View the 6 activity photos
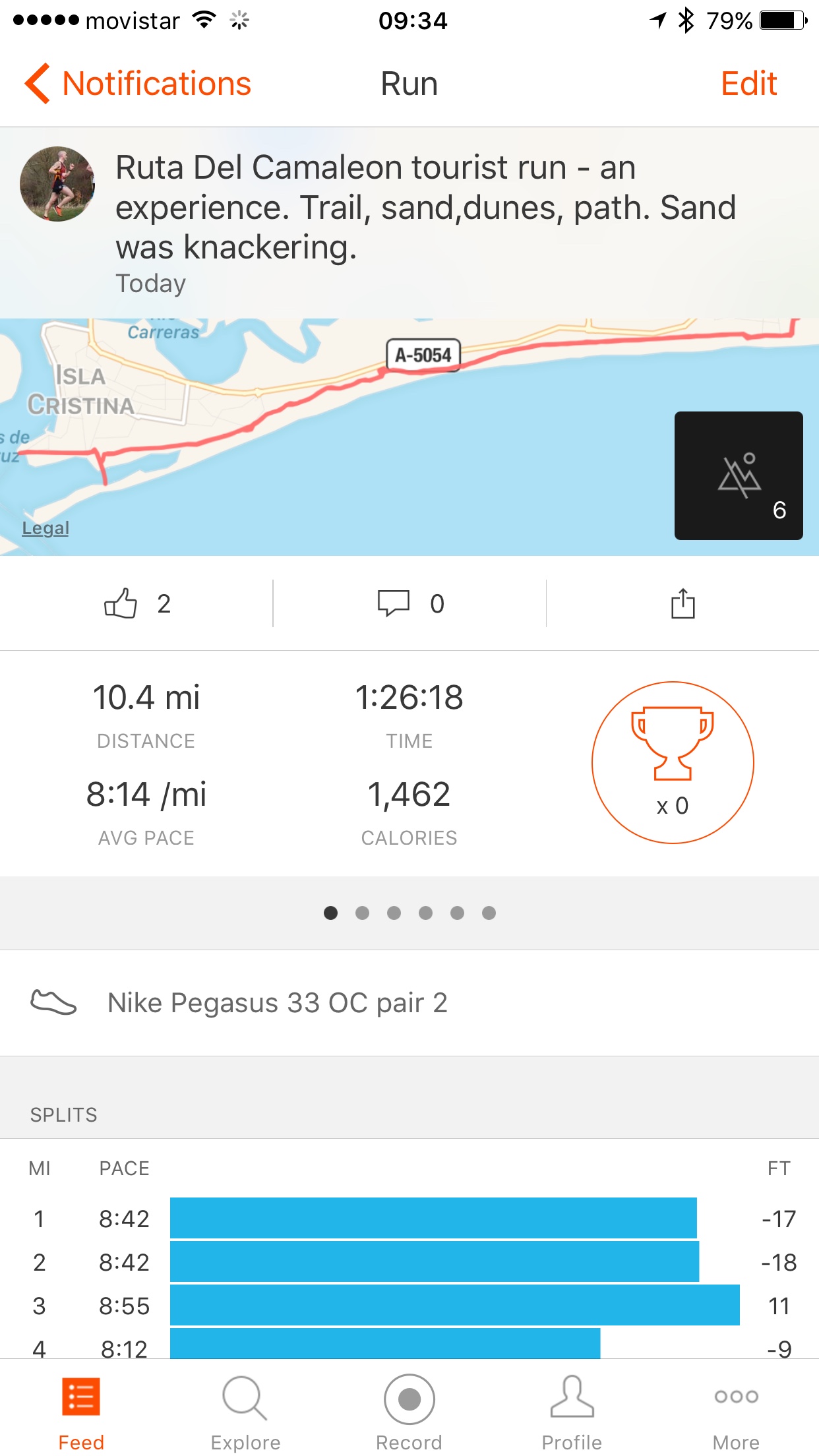Viewport: 819px width, 1456px height. pos(738,475)
